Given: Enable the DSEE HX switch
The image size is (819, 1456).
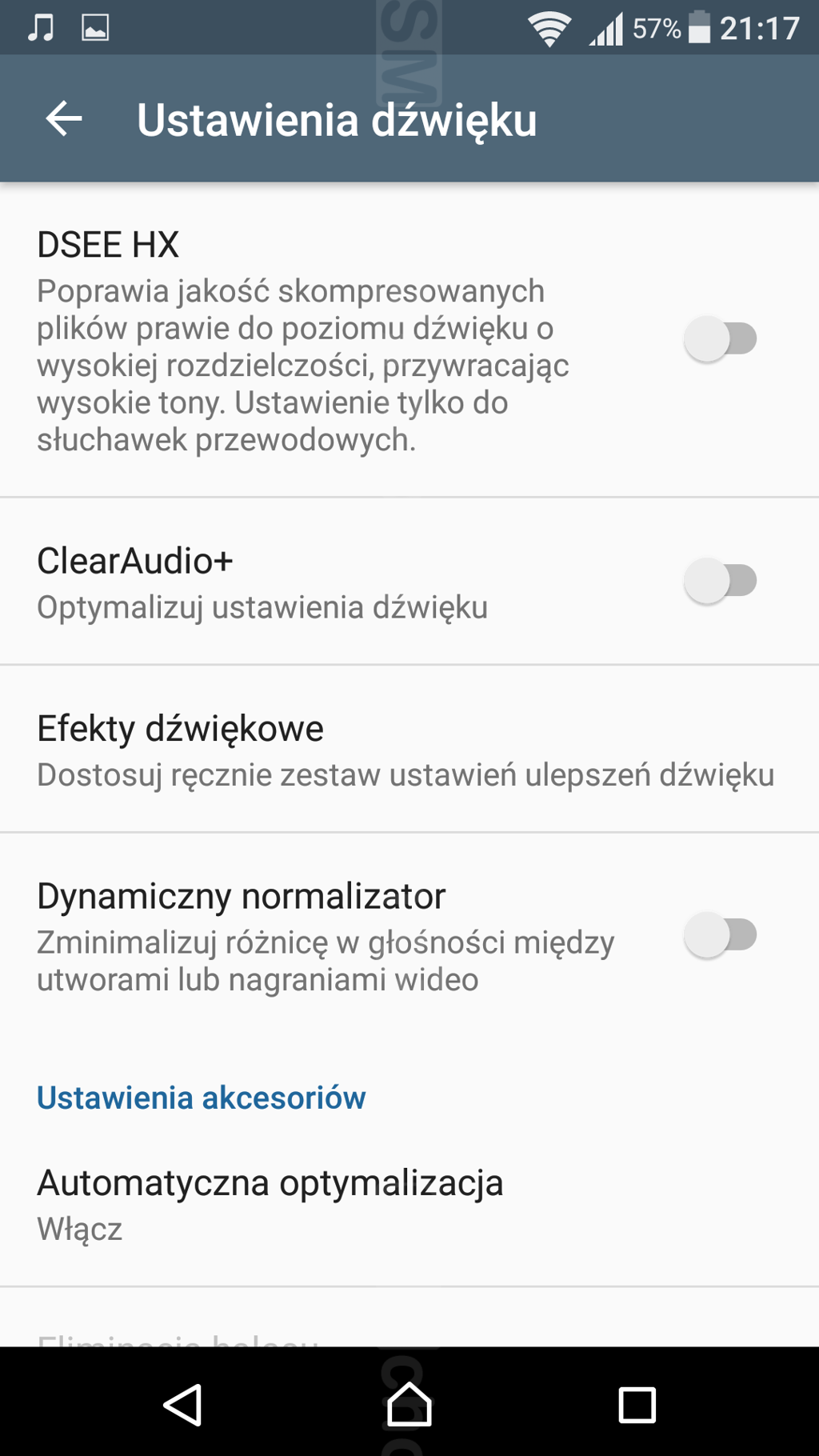Looking at the screenshot, I should point(720,338).
